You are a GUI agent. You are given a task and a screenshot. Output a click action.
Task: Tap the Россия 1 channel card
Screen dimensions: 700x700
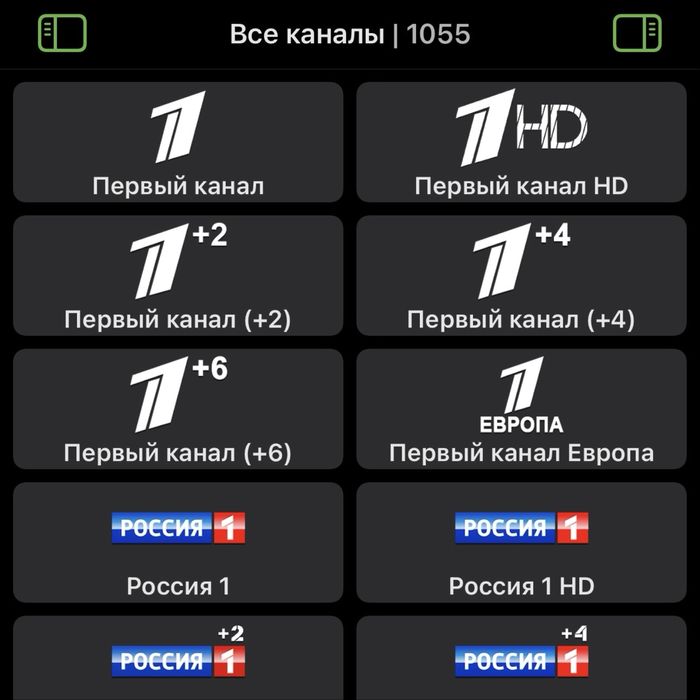(178, 543)
